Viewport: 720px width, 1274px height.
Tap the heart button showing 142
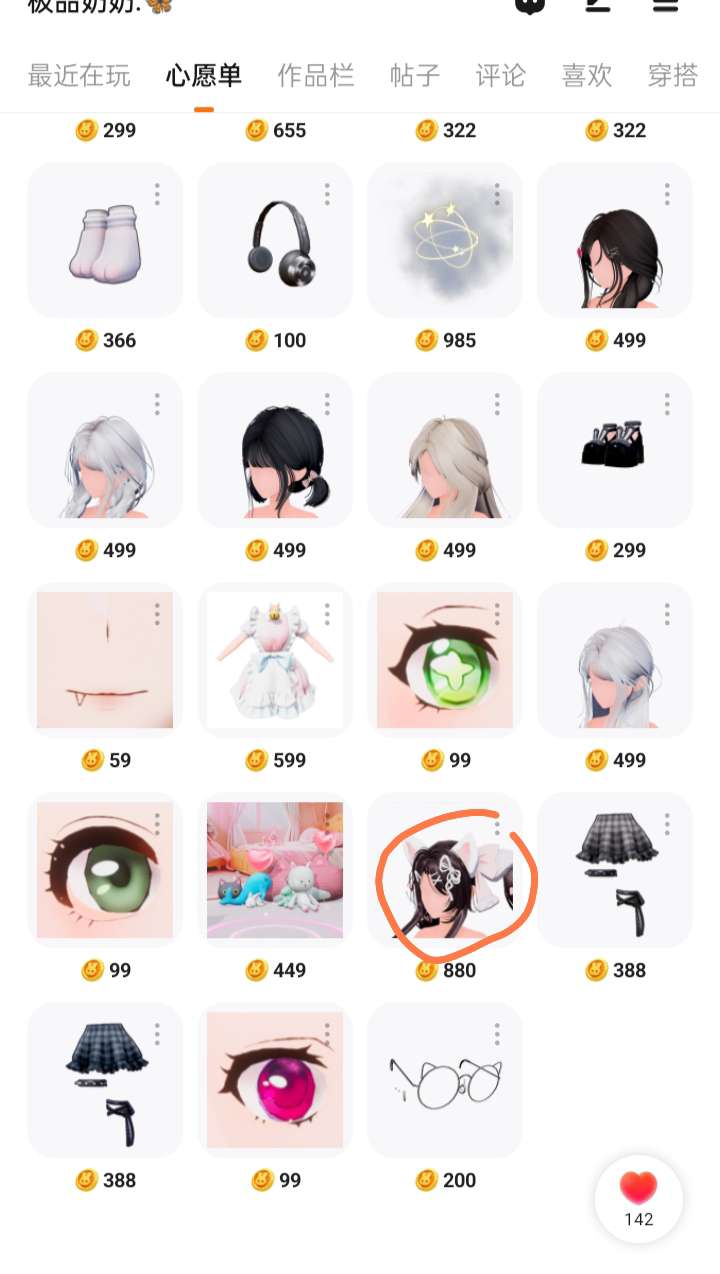tap(638, 1198)
